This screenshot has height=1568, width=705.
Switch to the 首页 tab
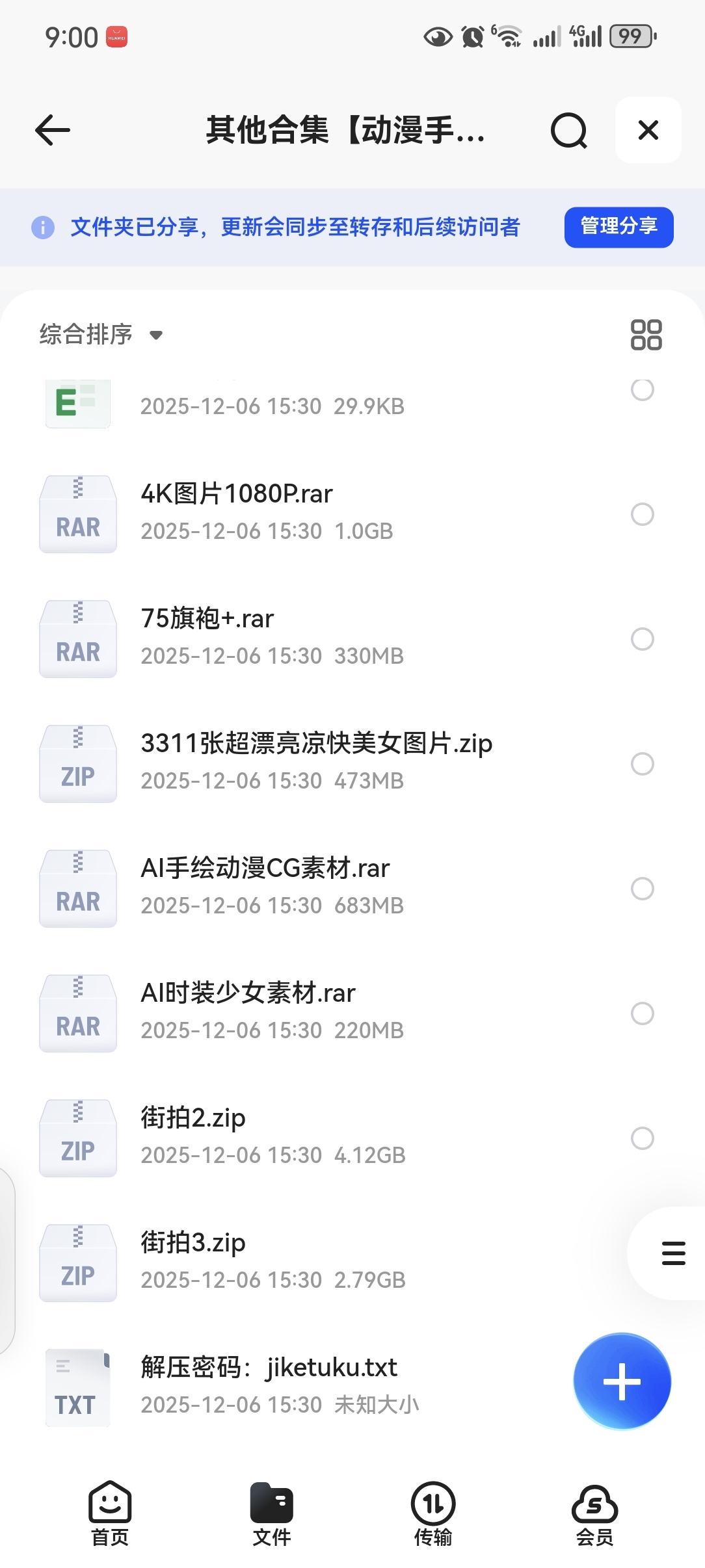(x=110, y=1513)
